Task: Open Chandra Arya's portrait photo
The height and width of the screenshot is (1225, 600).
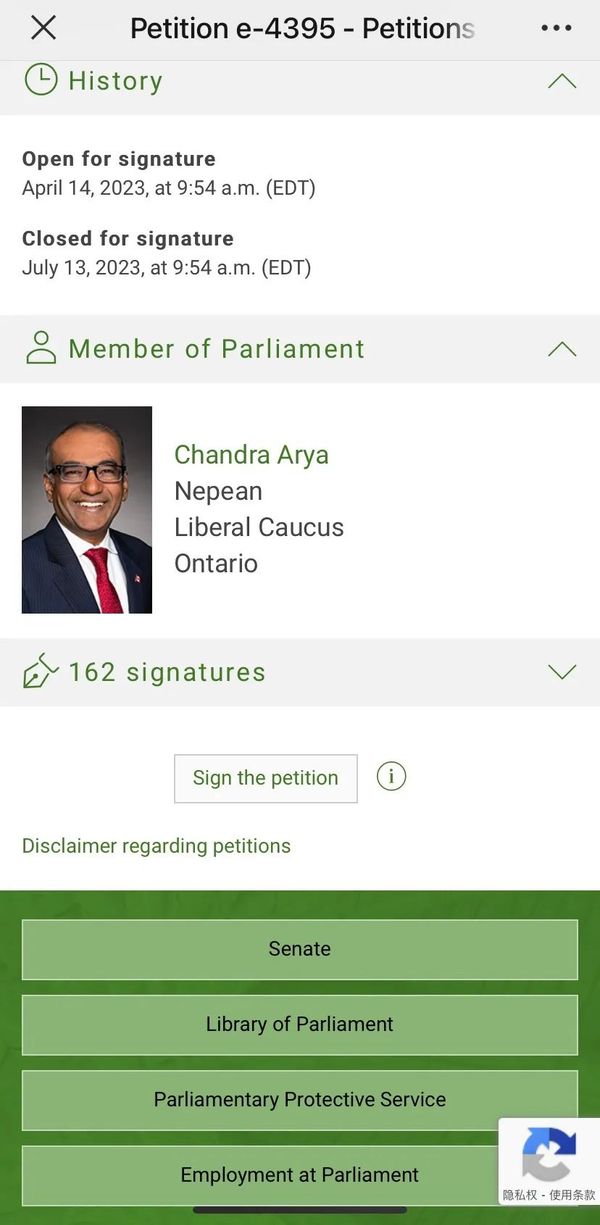Action: [87, 510]
